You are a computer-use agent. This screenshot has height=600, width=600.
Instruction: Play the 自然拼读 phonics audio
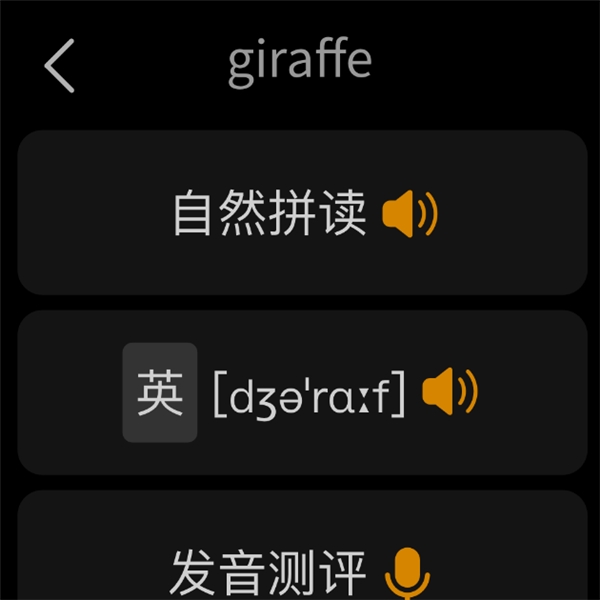point(410,214)
